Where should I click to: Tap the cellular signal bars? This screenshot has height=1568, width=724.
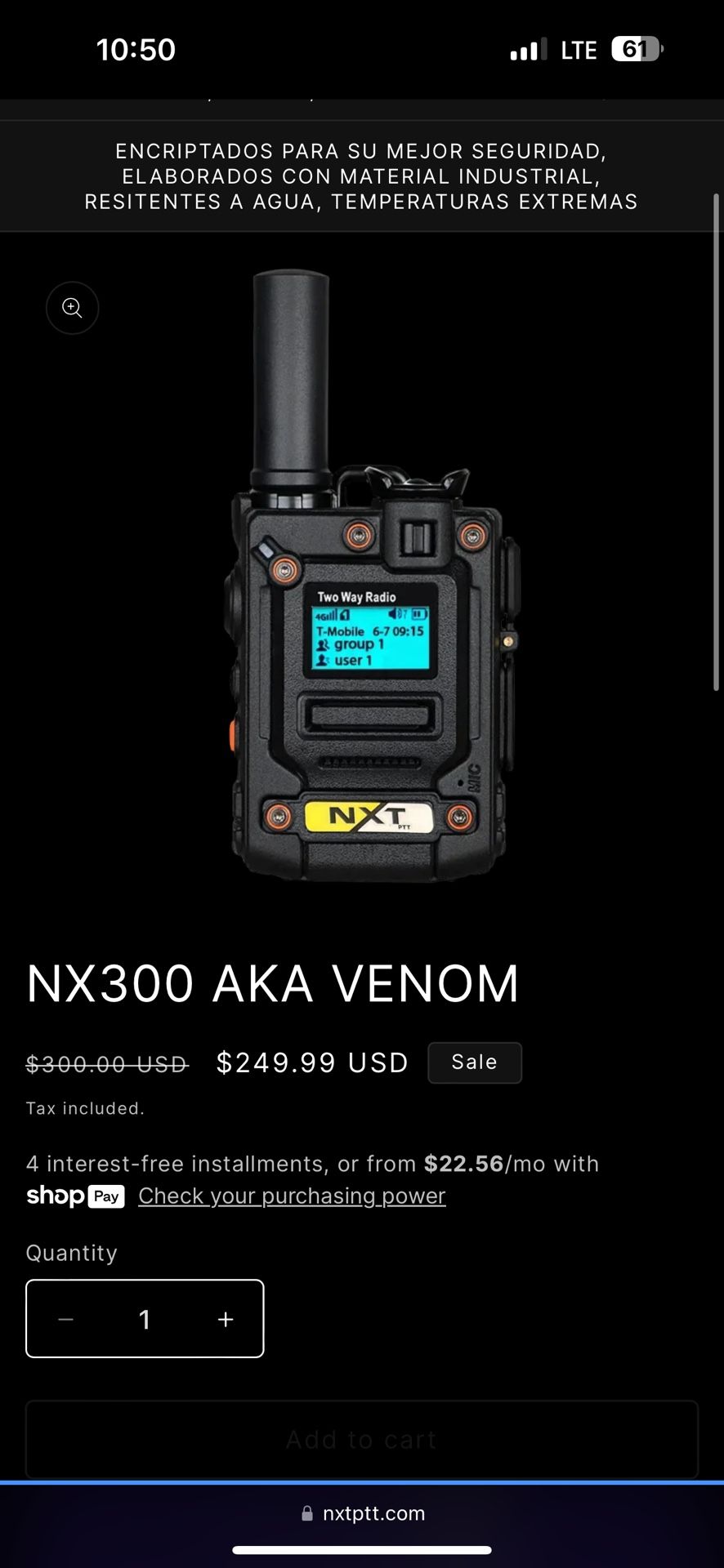[525, 50]
